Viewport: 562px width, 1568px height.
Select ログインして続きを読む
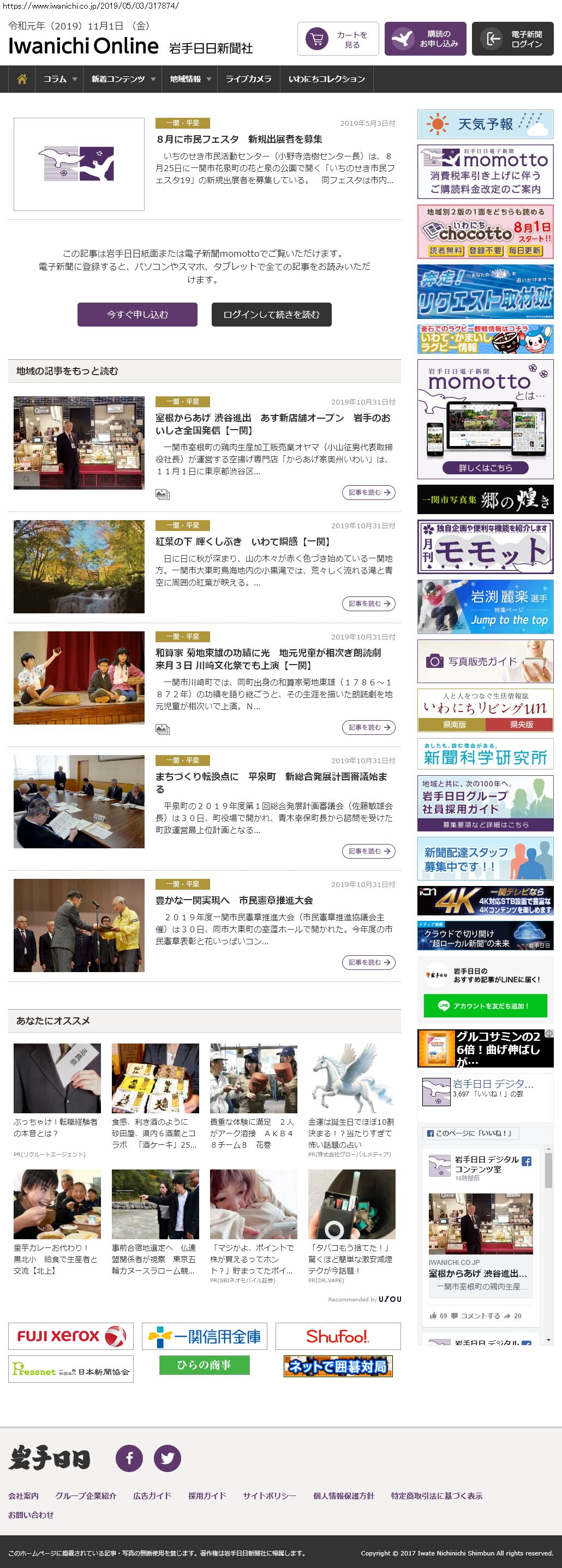(271, 315)
